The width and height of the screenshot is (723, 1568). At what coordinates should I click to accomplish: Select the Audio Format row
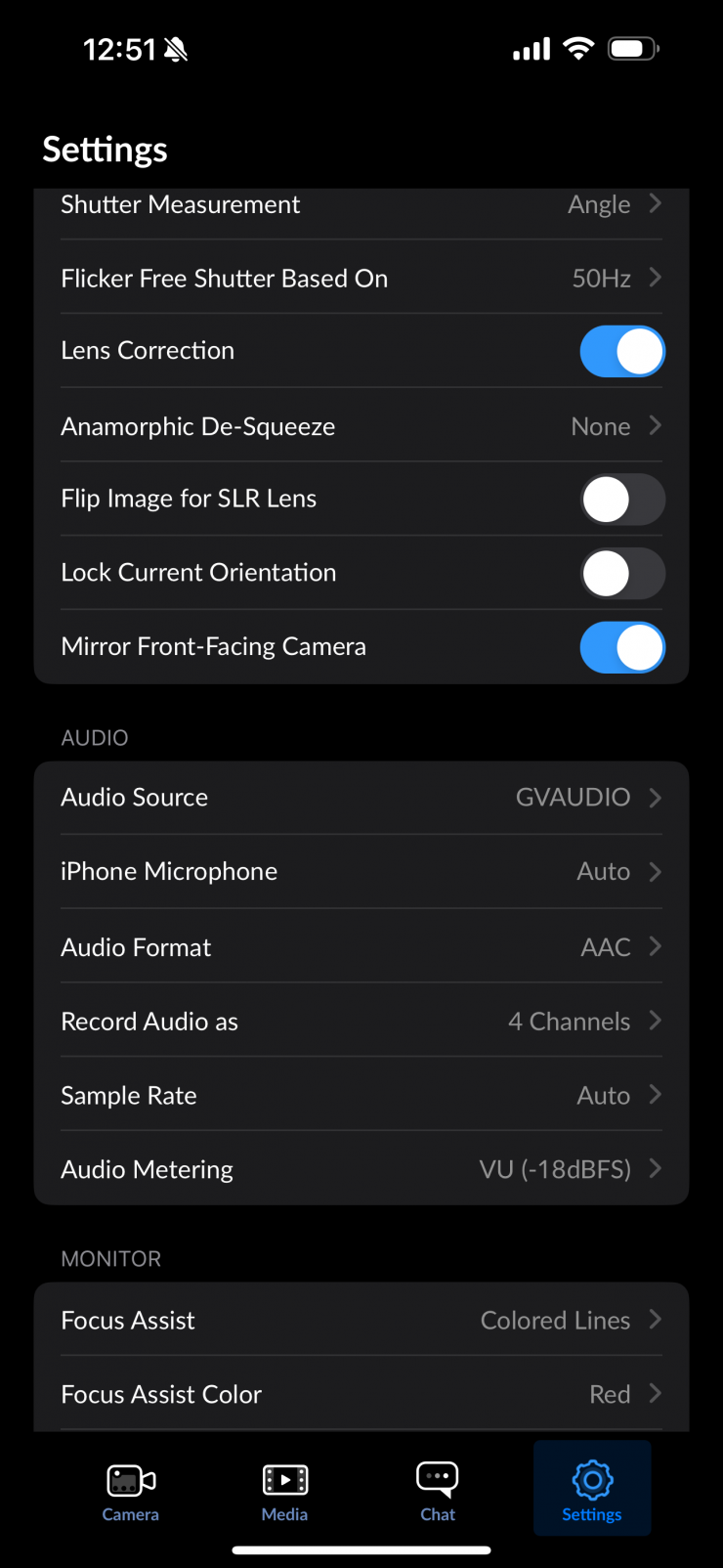click(x=361, y=947)
